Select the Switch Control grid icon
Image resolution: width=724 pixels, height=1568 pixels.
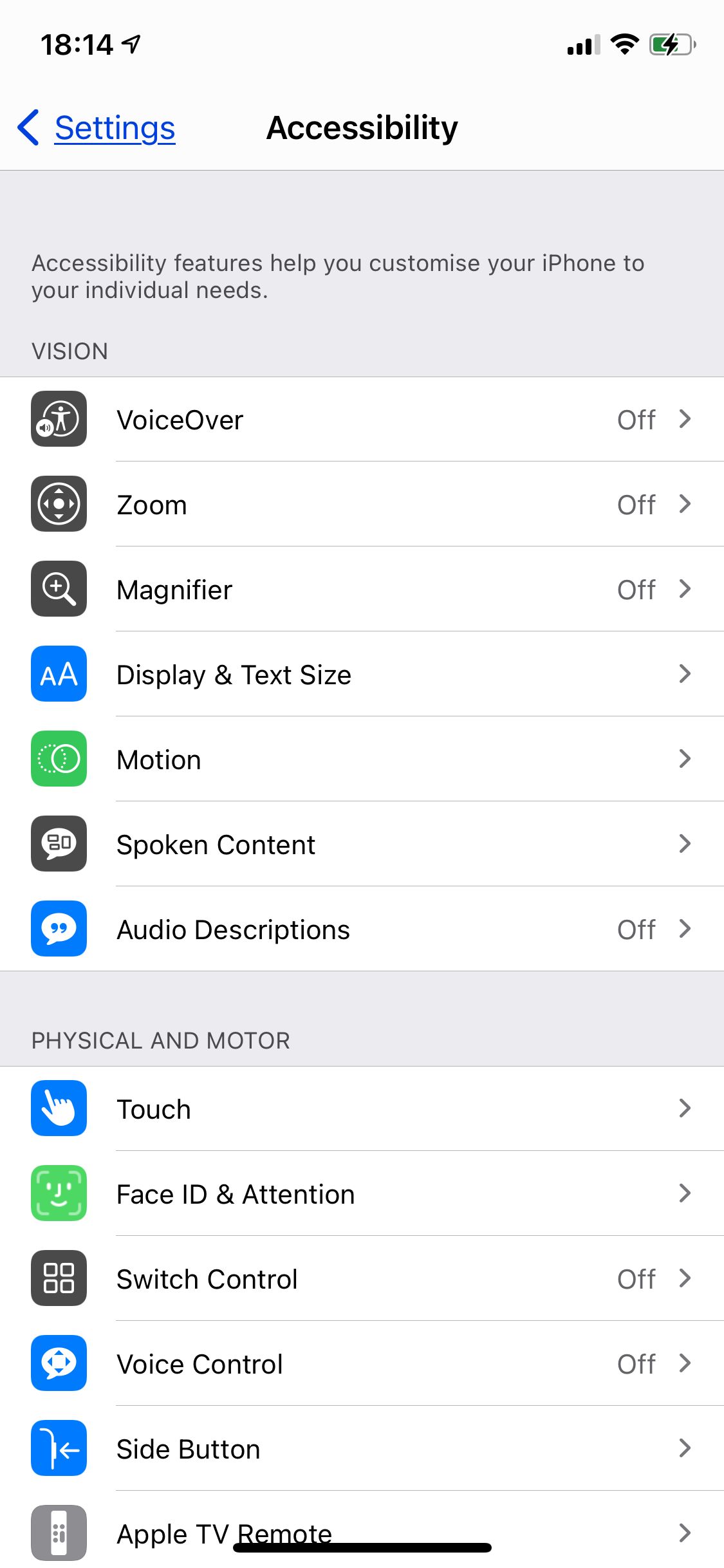point(59,1278)
